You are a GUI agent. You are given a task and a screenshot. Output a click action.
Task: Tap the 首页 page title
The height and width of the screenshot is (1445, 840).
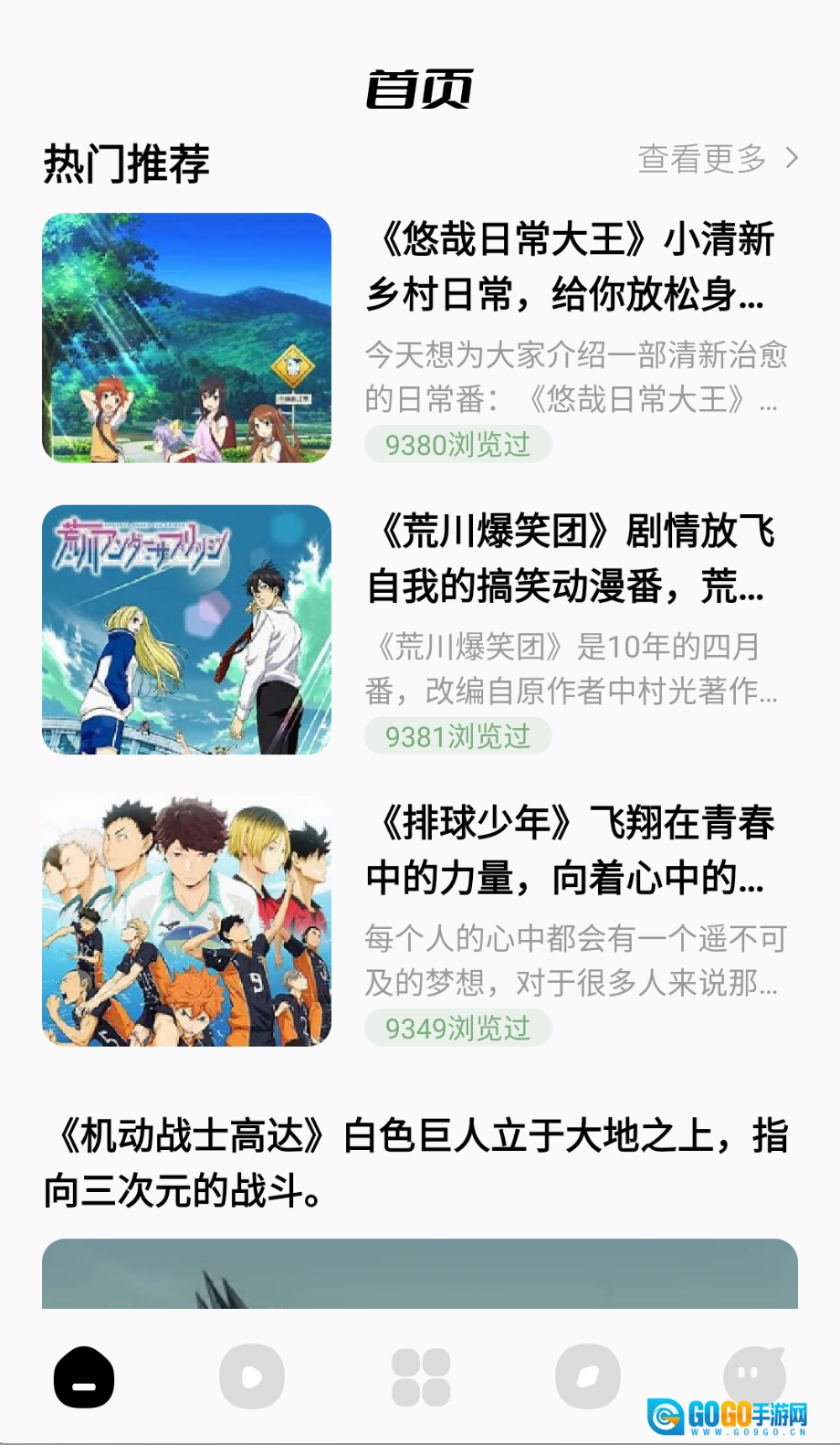(419, 89)
